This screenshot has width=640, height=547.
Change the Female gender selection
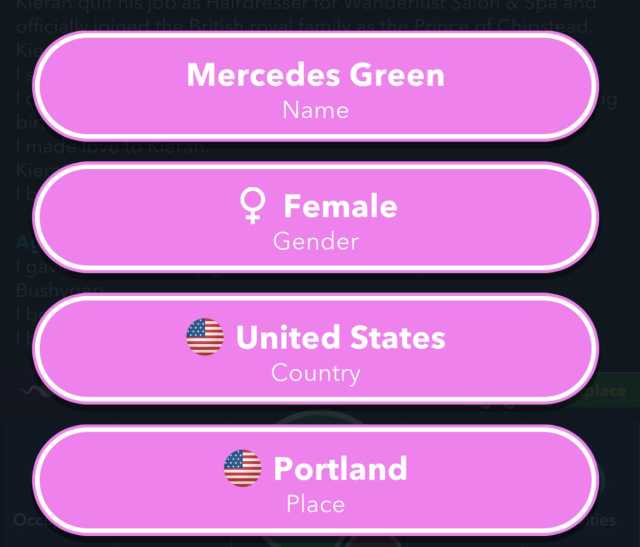coord(316,219)
